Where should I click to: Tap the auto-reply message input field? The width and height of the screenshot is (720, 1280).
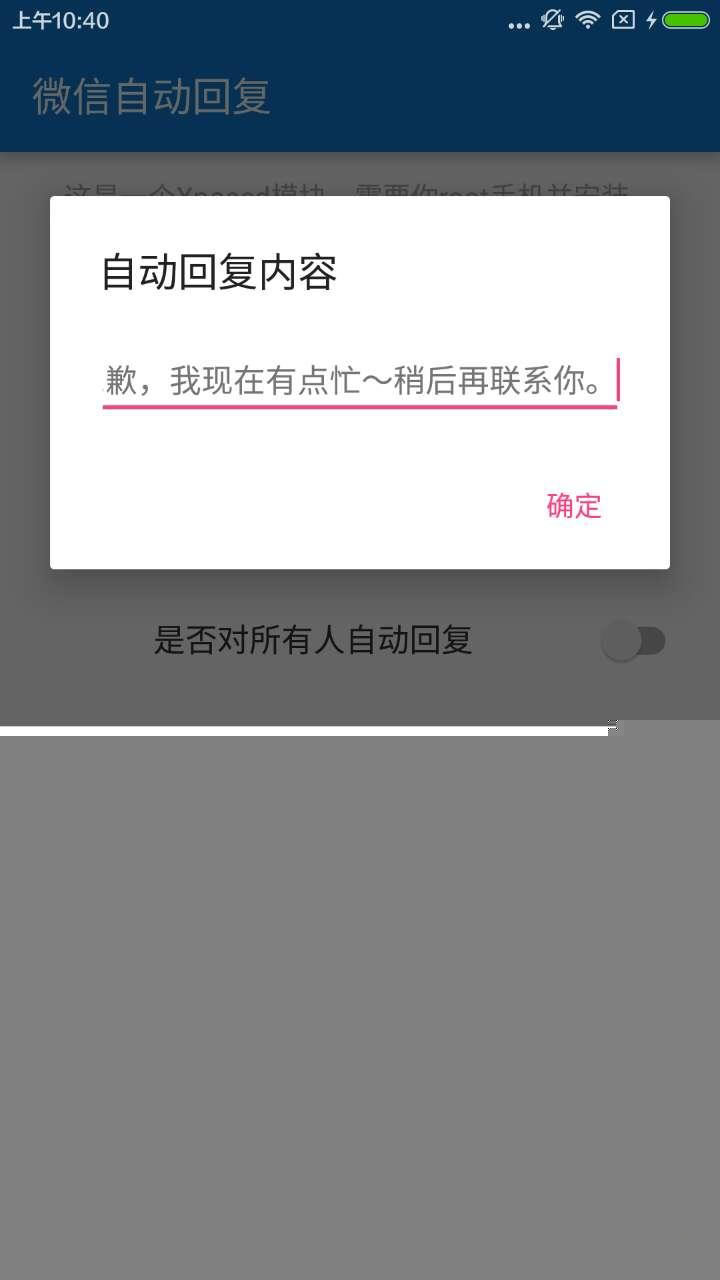[x=360, y=380]
